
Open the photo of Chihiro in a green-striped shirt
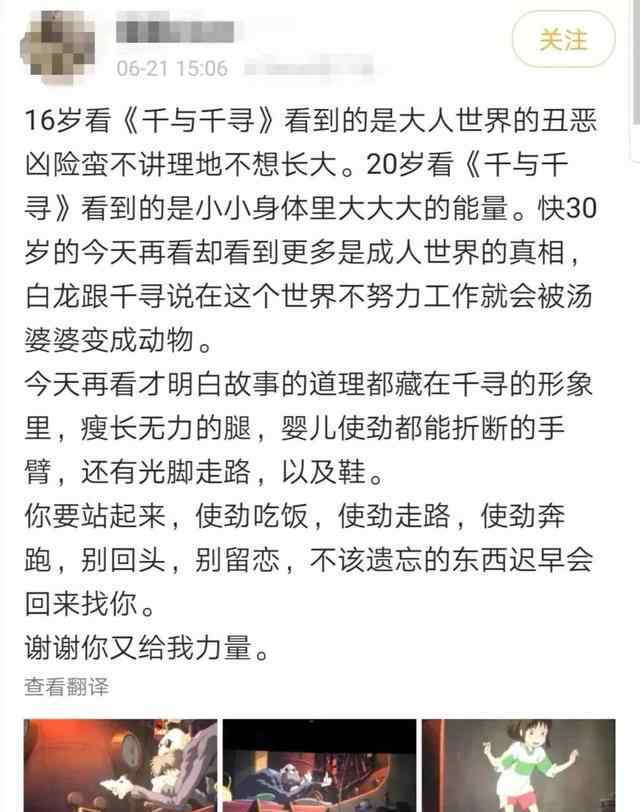click(x=529, y=766)
